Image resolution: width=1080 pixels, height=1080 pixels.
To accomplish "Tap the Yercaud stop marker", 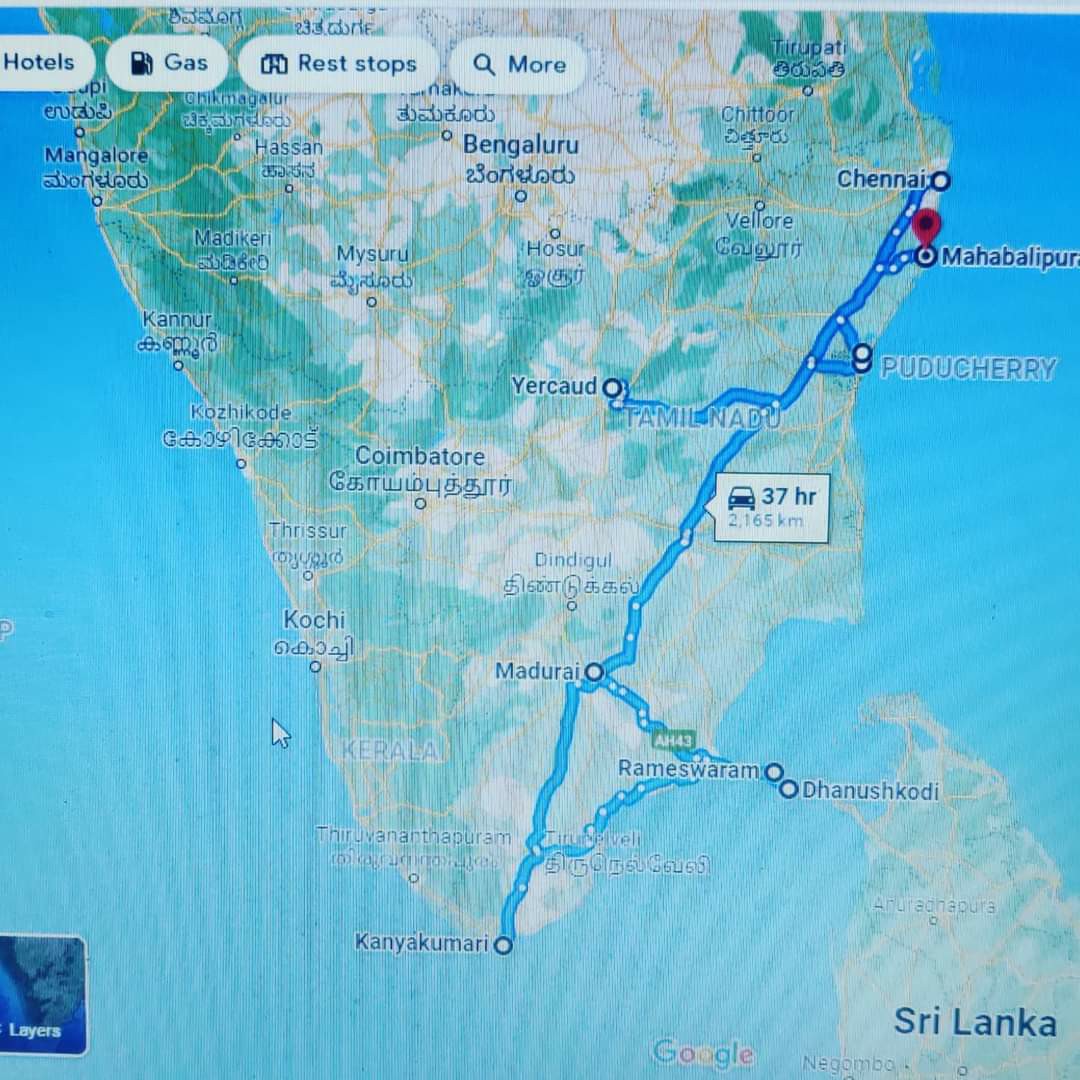I will (611, 387).
